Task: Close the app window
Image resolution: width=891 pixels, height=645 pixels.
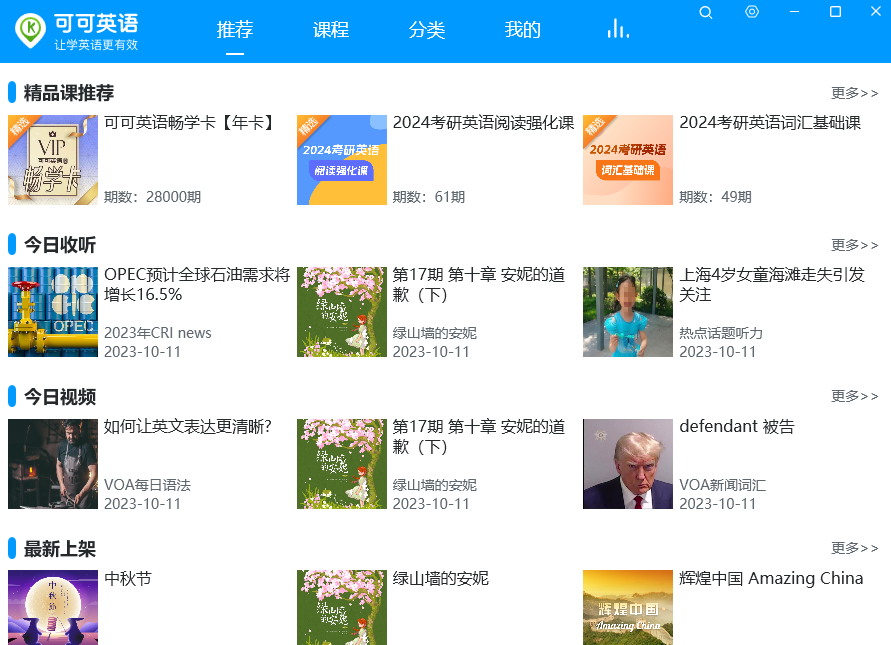Action: click(873, 12)
